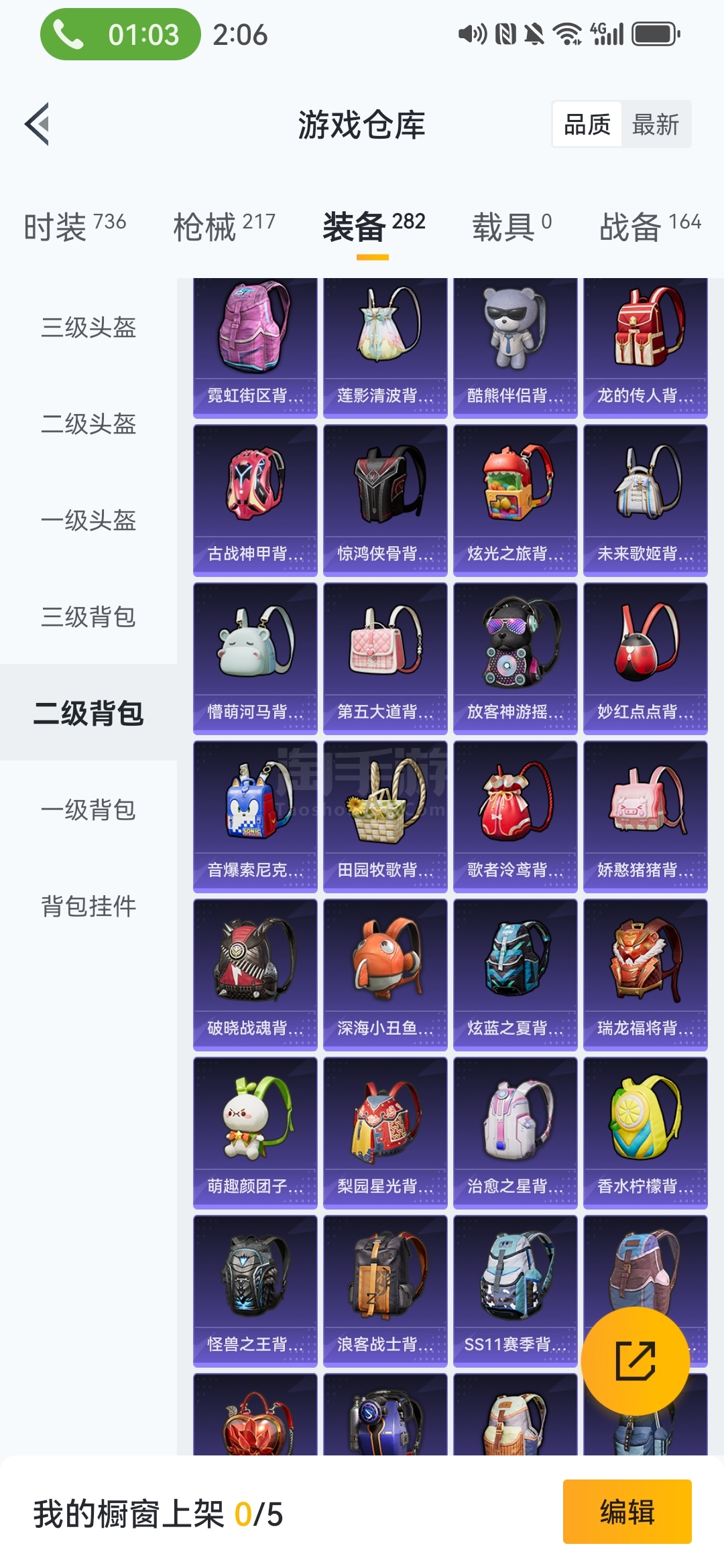Choose the 一级头盔 category

click(88, 521)
